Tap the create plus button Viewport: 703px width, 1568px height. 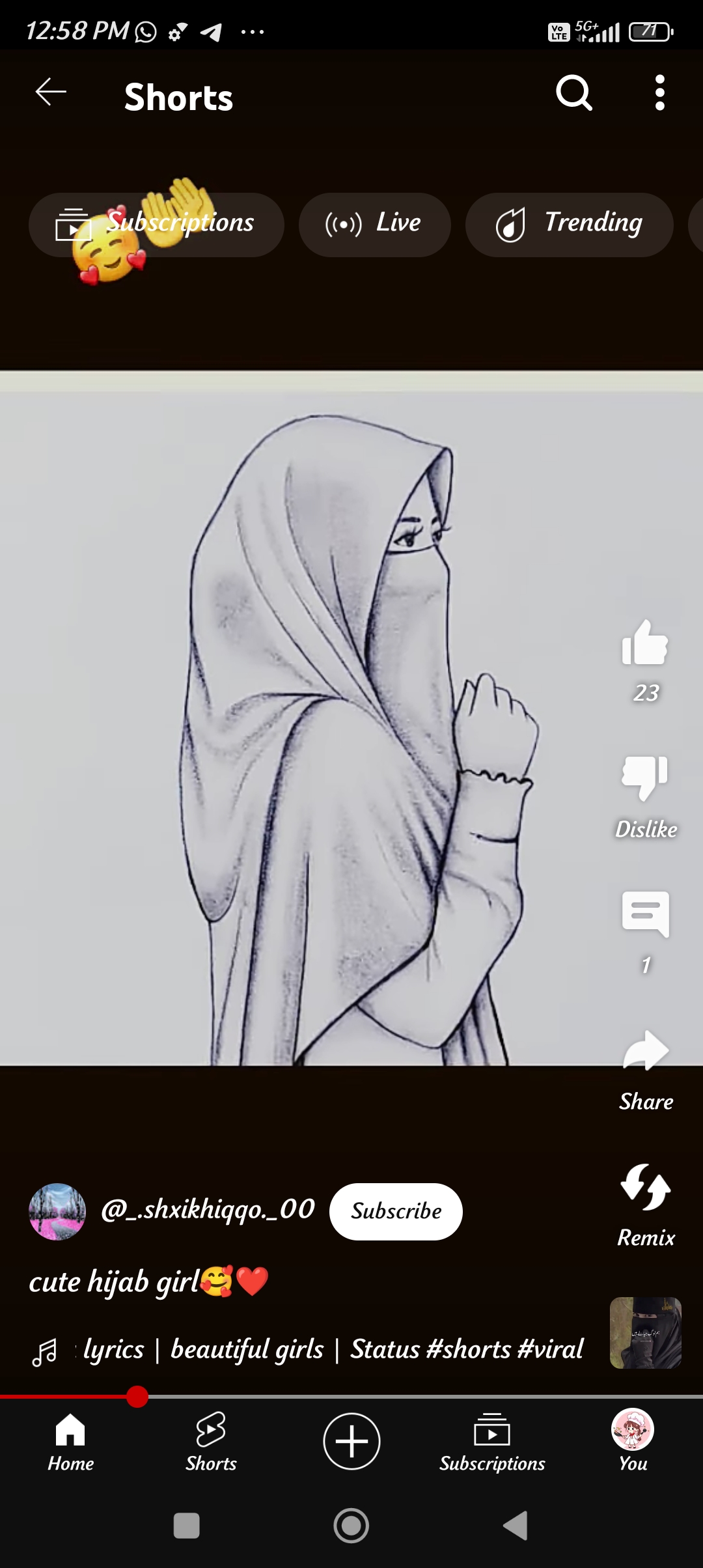[351, 1441]
